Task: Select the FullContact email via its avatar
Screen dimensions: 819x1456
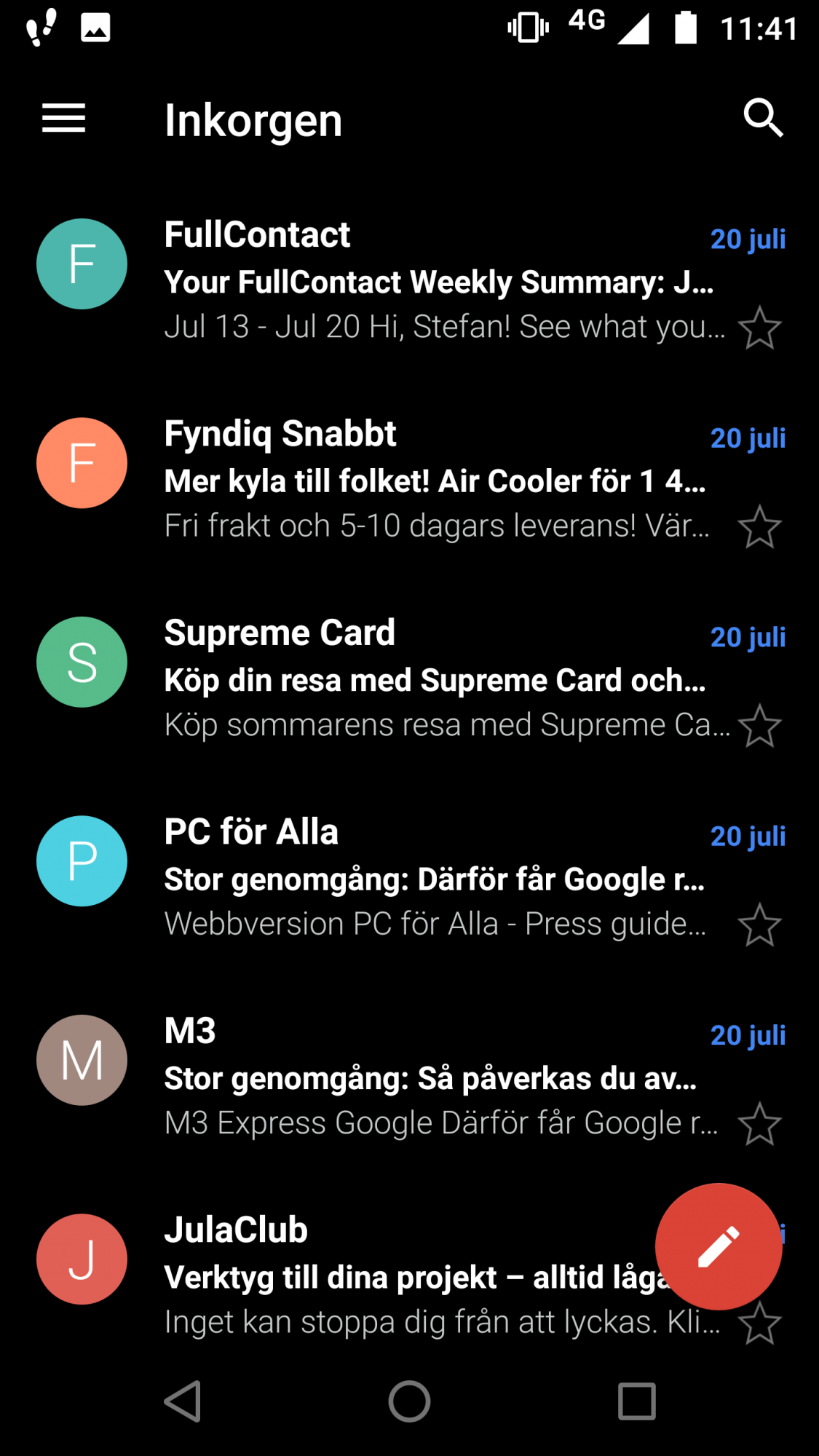Action: 82,264
